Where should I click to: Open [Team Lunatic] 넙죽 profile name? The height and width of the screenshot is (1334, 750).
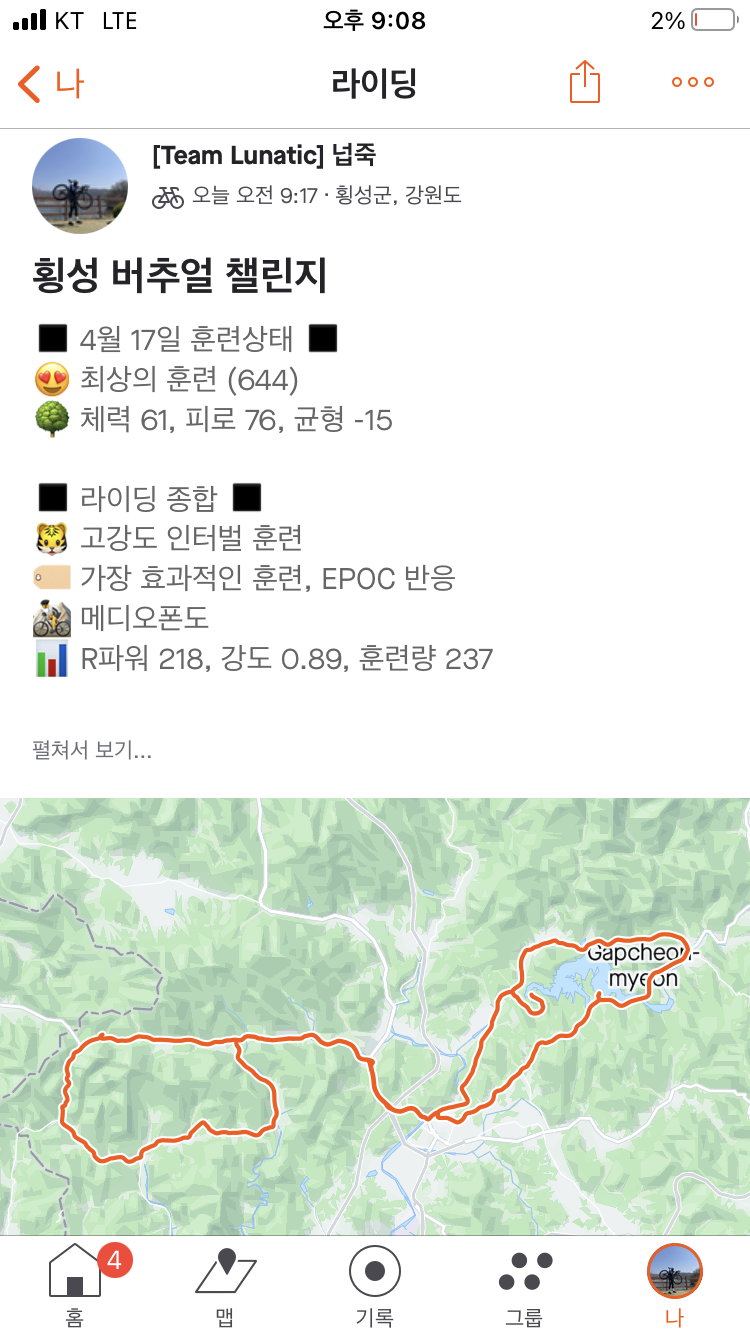[x=264, y=155]
